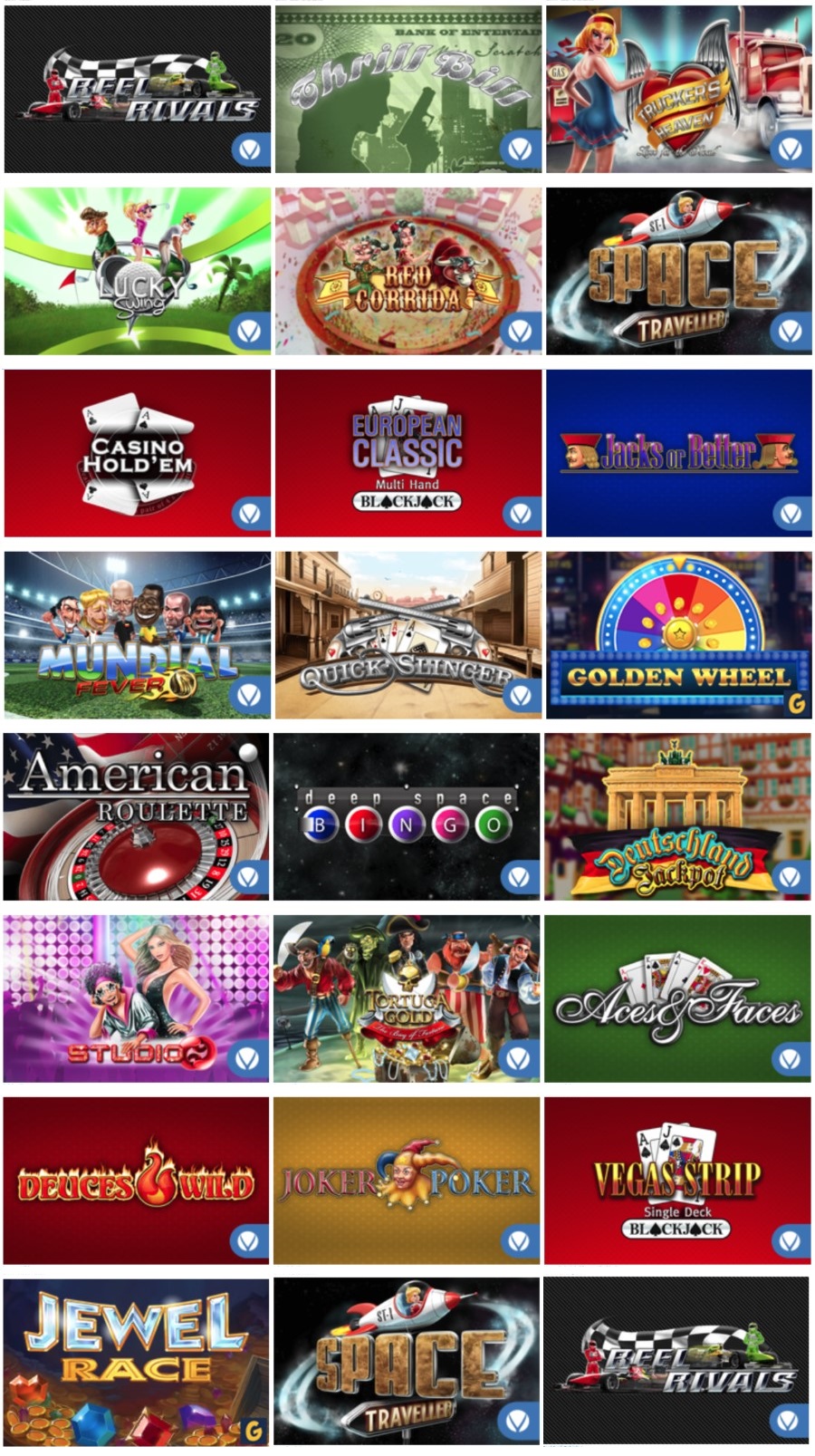This screenshot has height=1456, width=815.
Task: Open the Studio game tile
Action: [136, 998]
